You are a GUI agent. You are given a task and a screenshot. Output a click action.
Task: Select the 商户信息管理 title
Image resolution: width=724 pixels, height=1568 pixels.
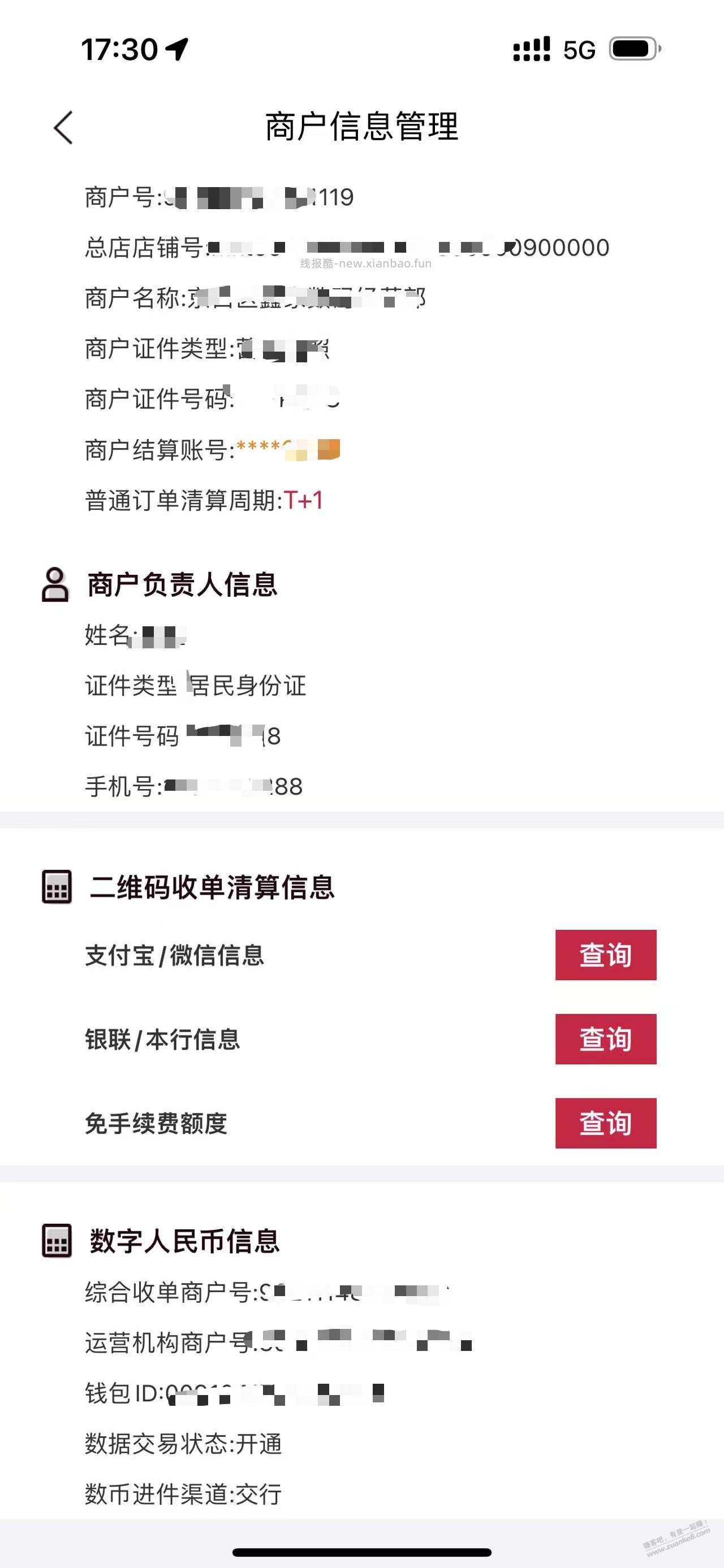361,125
